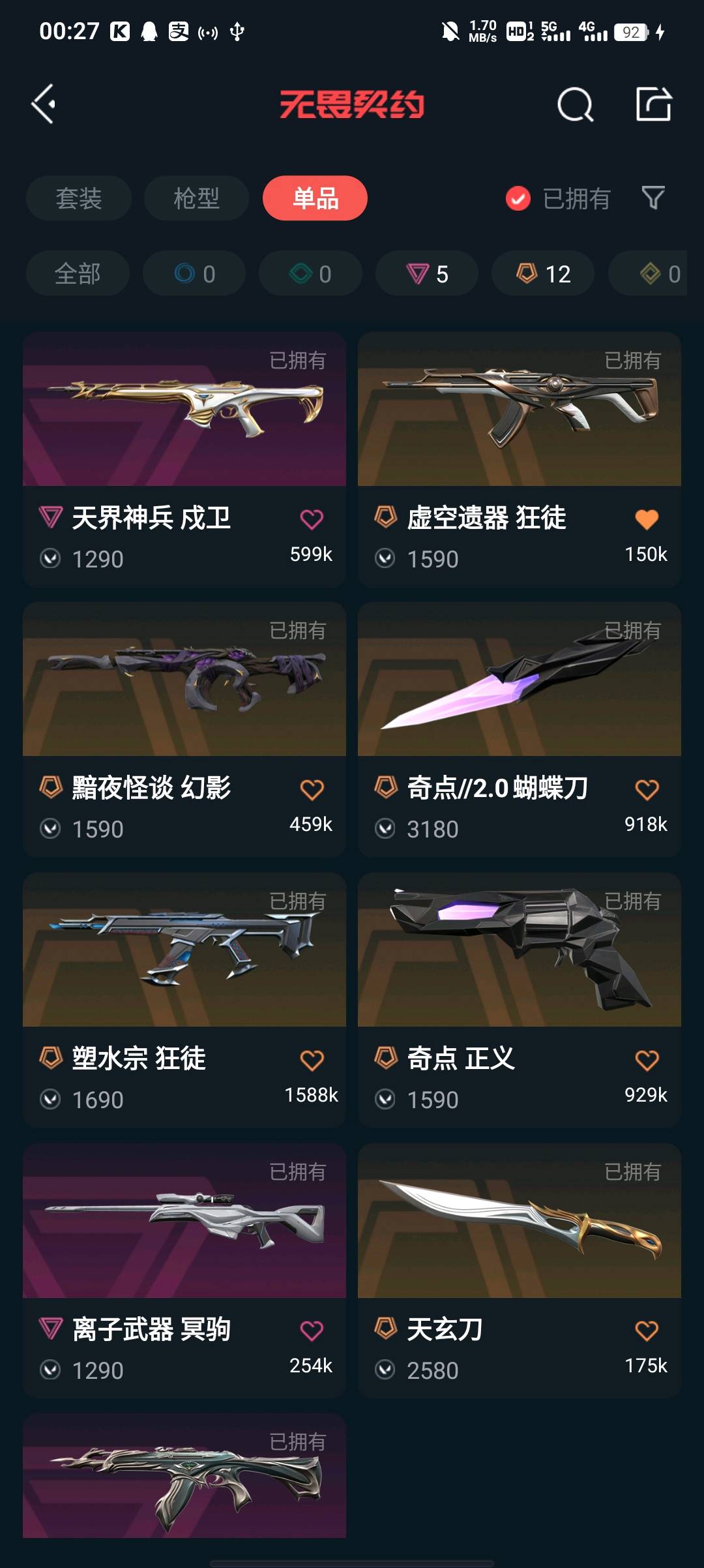Go back using the top-left arrow
The height and width of the screenshot is (1568, 704).
coord(44,104)
